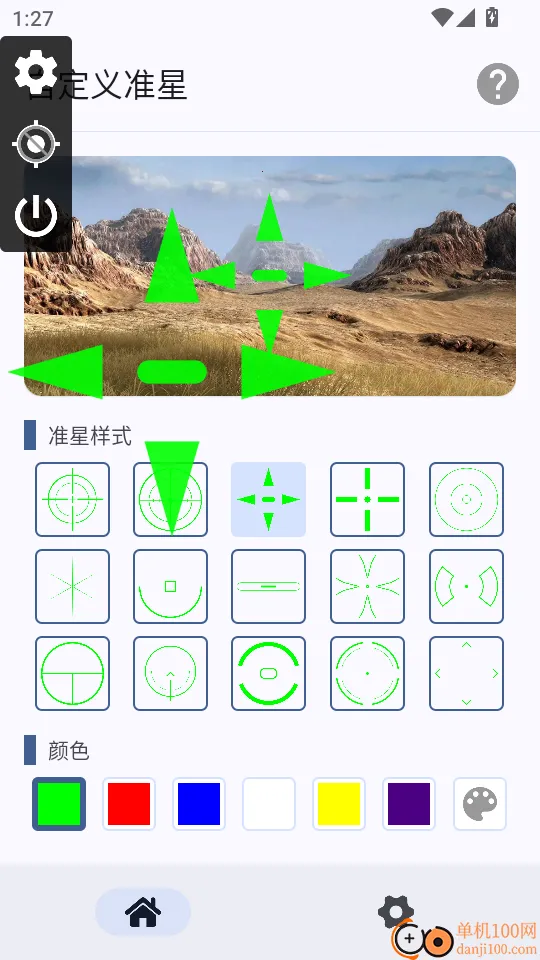Pick the circle with T-line crosshair style
Viewport: 540px width, 960px height.
[x=72, y=673]
